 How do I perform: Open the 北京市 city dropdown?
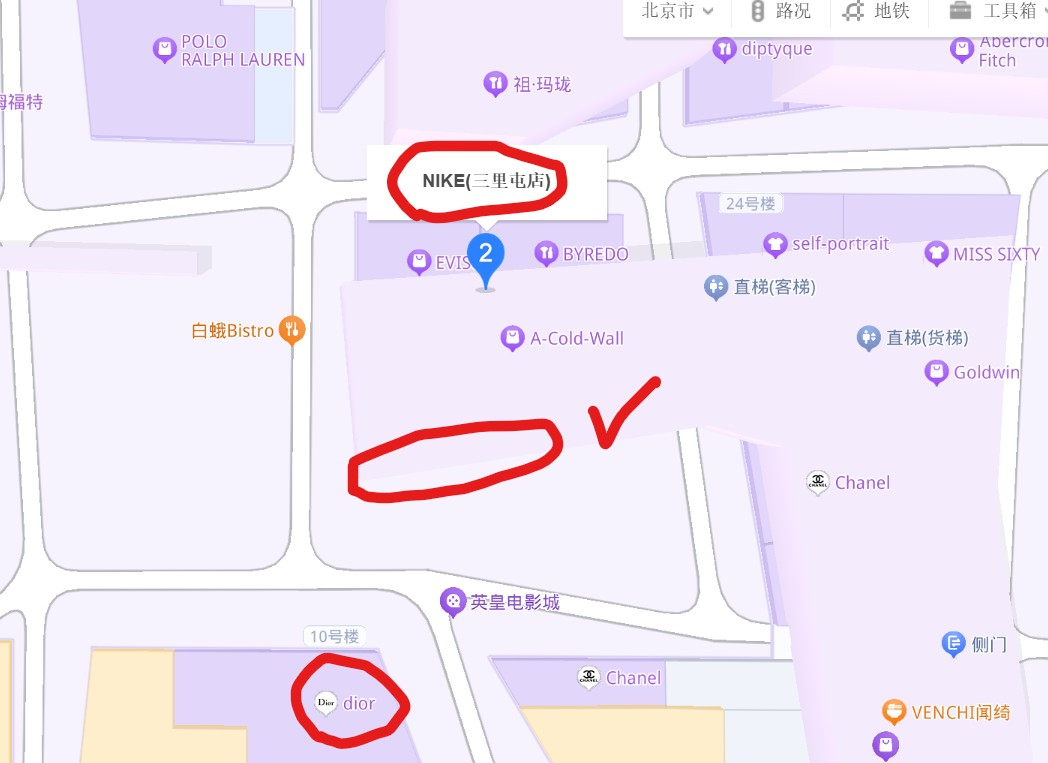(677, 11)
